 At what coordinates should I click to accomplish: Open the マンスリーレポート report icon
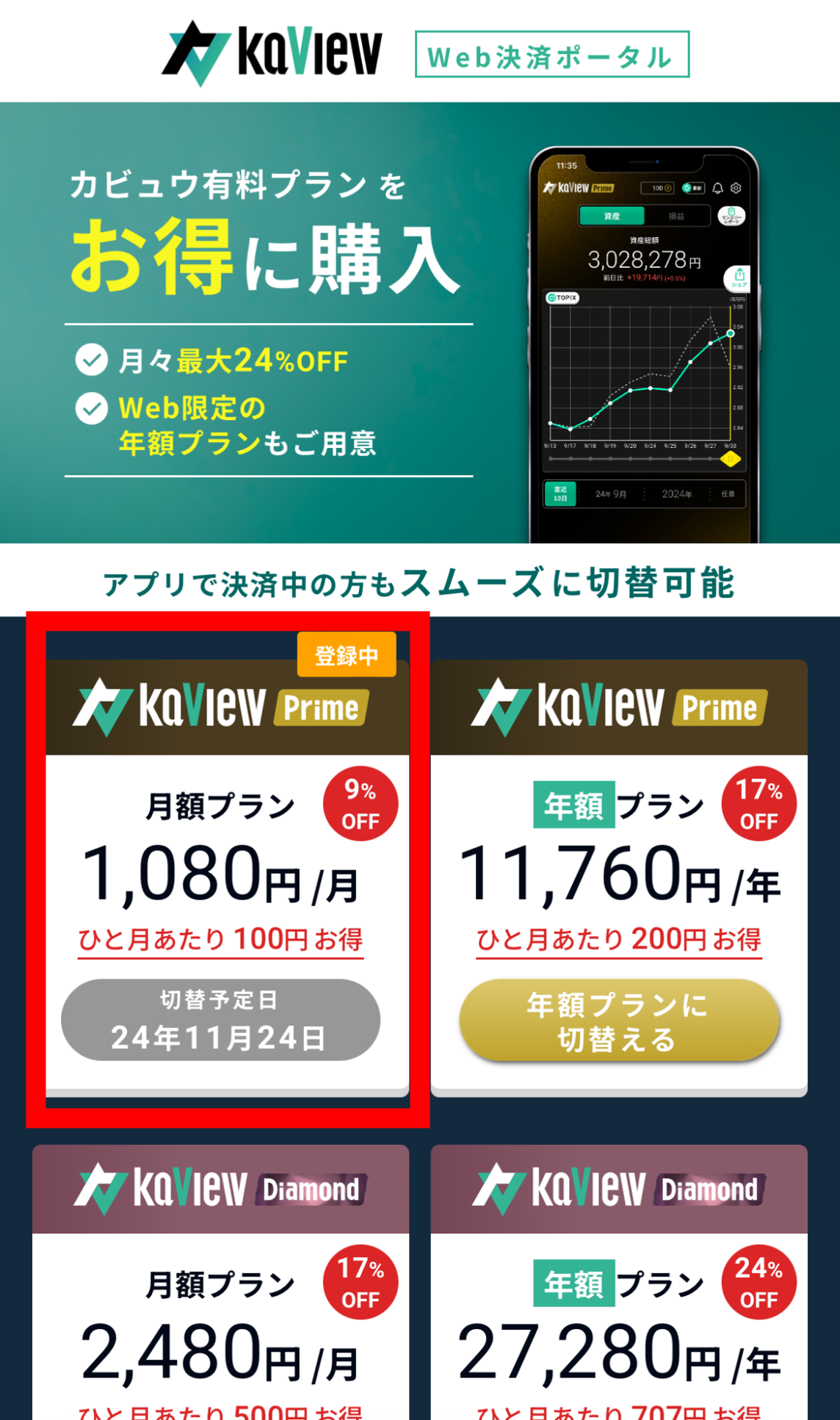click(731, 216)
